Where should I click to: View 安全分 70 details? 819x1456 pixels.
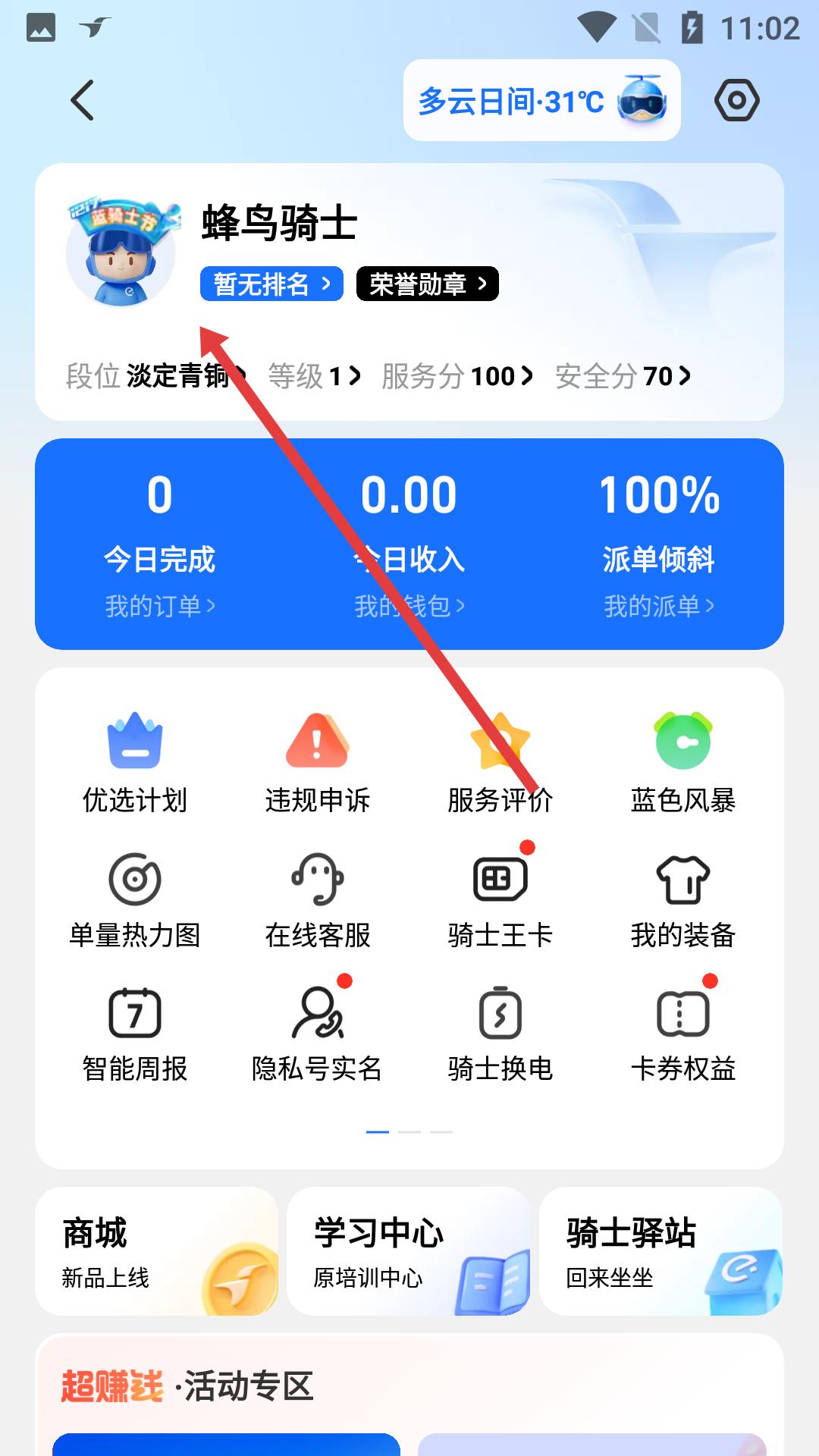click(623, 375)
